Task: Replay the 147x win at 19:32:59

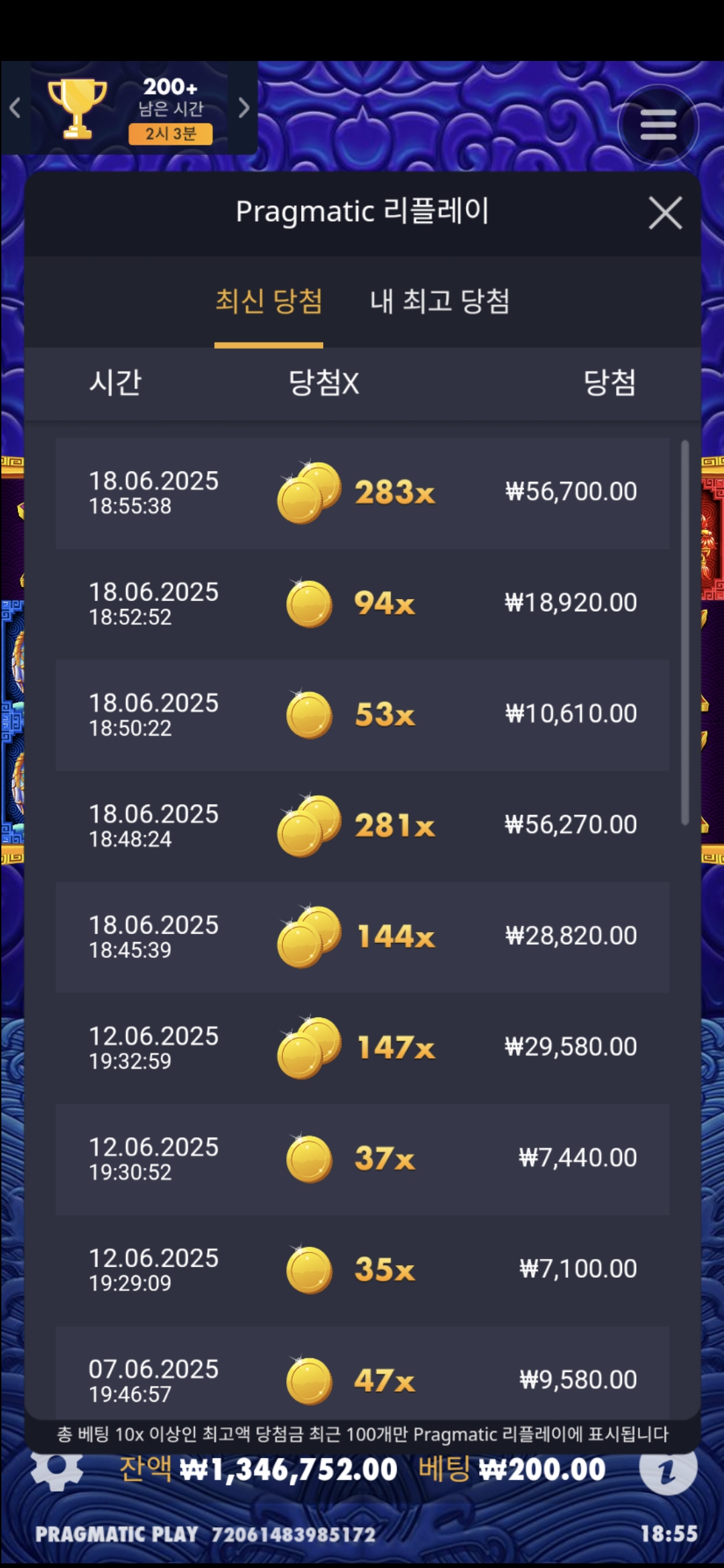Action: (x=362, y=1048)
